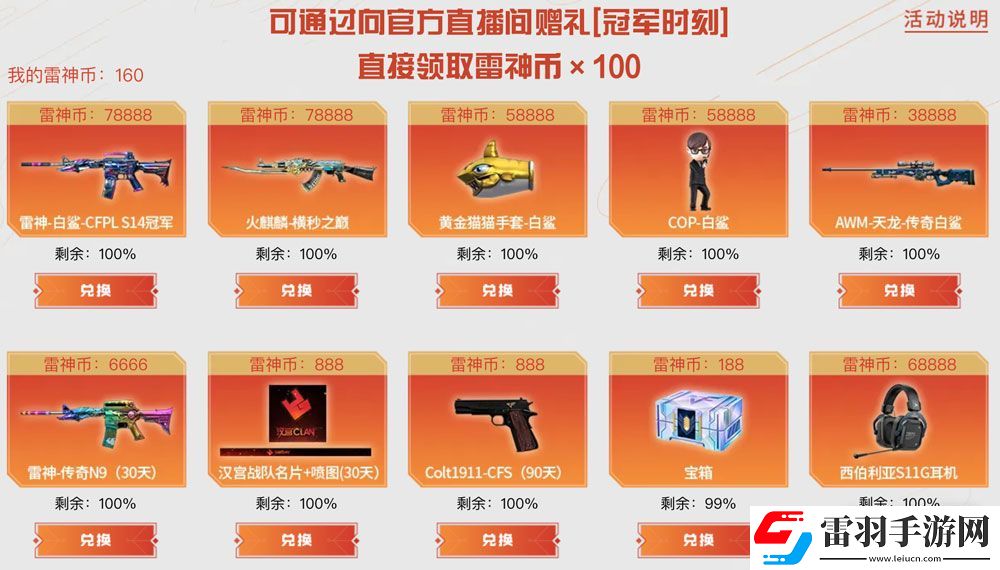The image size is (1000, 570).
Task: Tap 兑换 for AWM-天龙-传奇白鲨
Action: tap(899, 290)
